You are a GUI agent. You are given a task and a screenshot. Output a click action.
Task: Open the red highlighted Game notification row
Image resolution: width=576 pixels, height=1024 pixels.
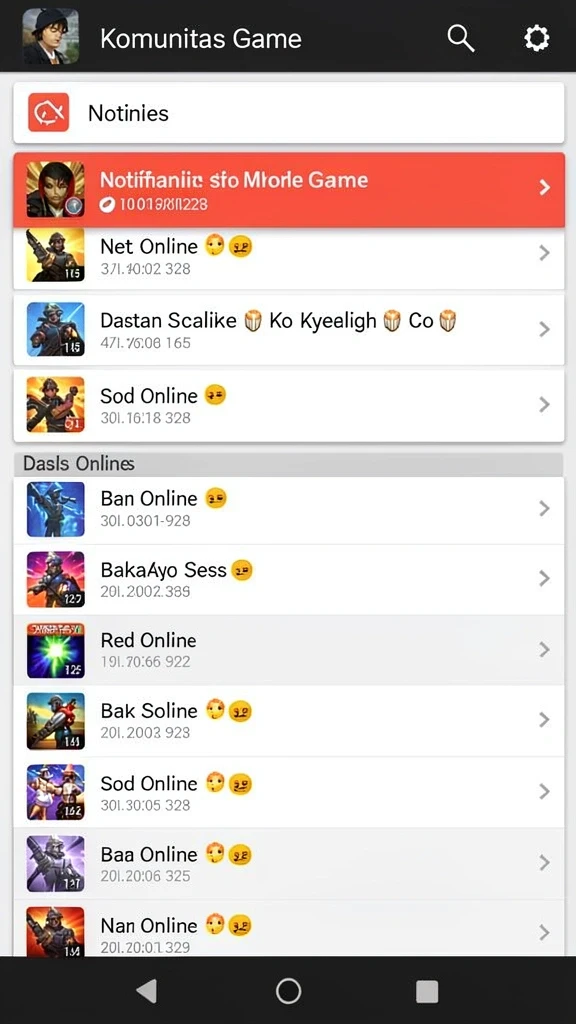click(289, 190)
